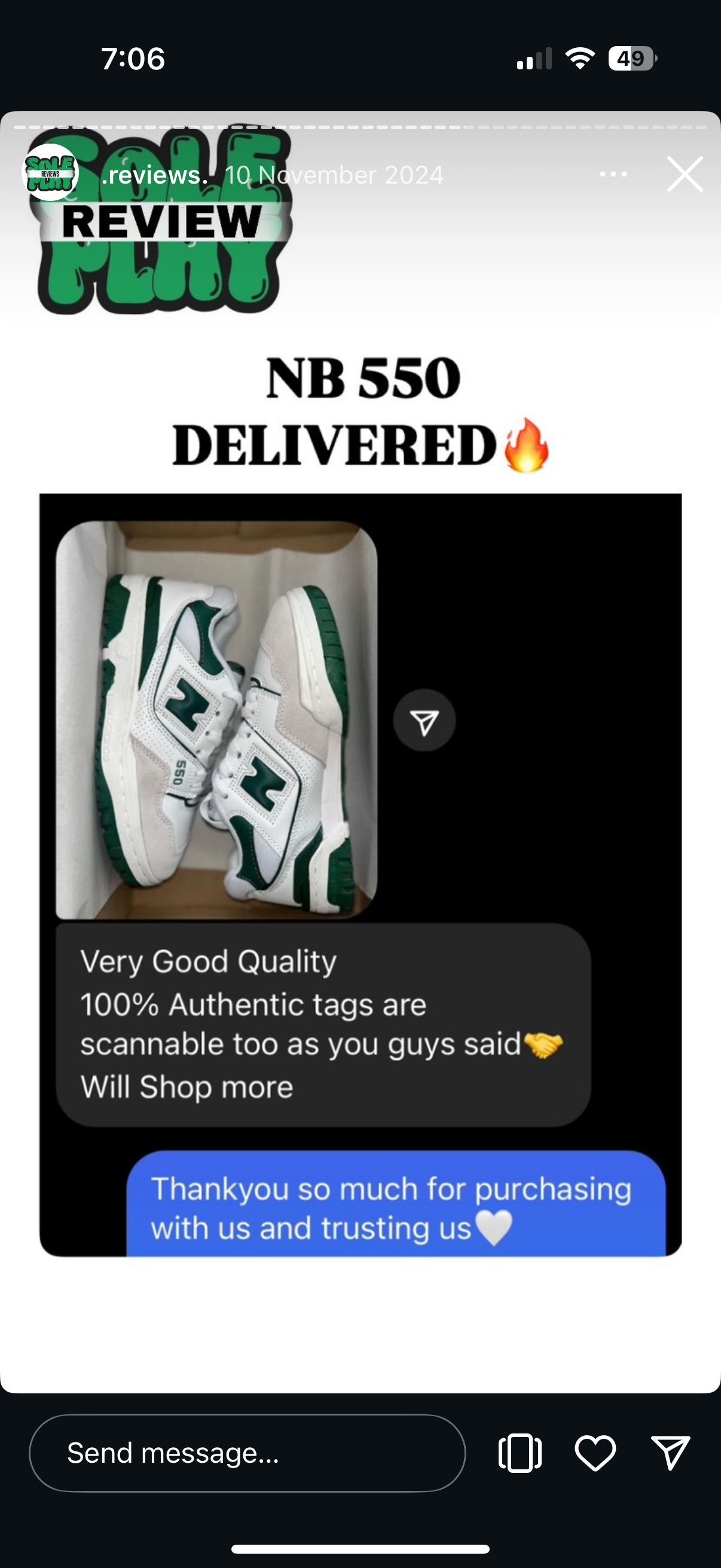Image resolution: width=721 pixels, height=1568 pixels.
Task: Close the story viewer
Action: (685, 174)
